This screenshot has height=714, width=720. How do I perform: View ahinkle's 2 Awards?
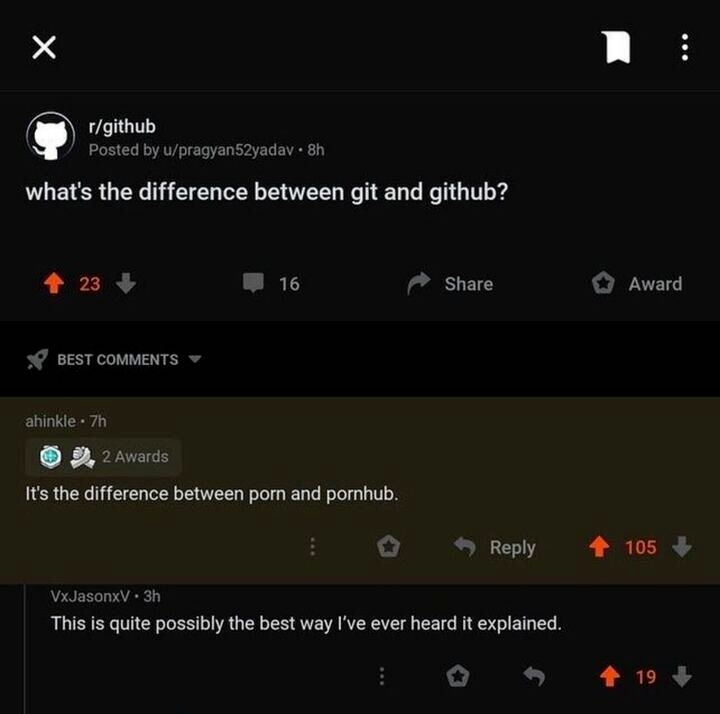(x=105, y=456)
